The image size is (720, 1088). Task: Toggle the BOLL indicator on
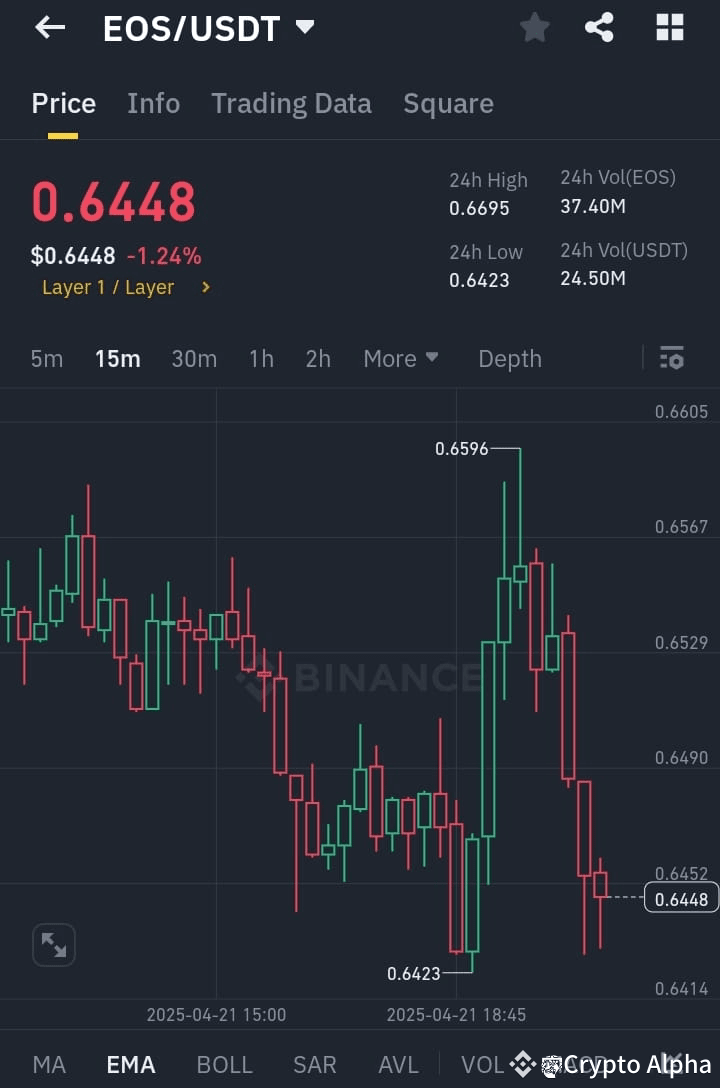point(224,1064)
